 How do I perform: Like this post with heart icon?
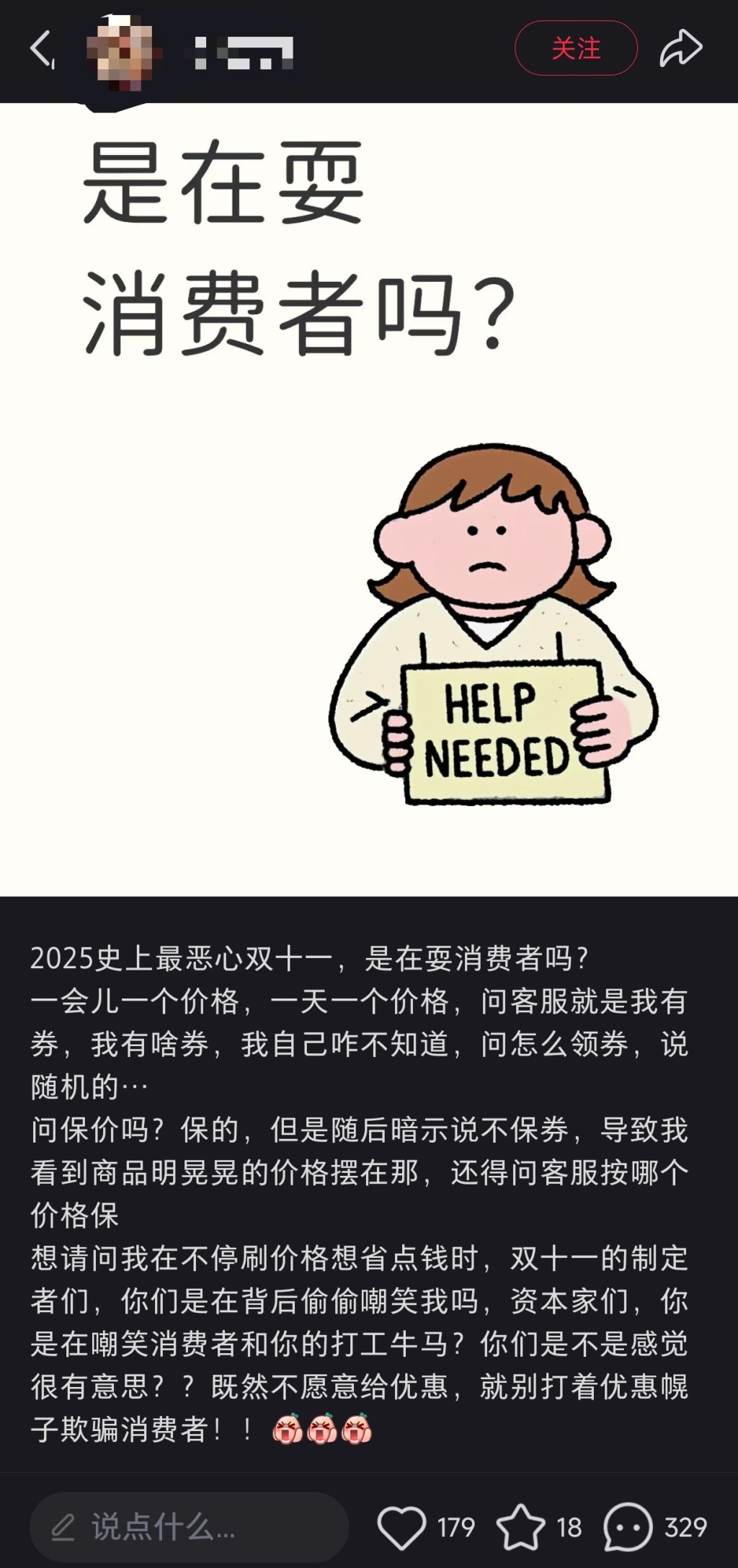pyautogui.click(x=402, y=1527)
